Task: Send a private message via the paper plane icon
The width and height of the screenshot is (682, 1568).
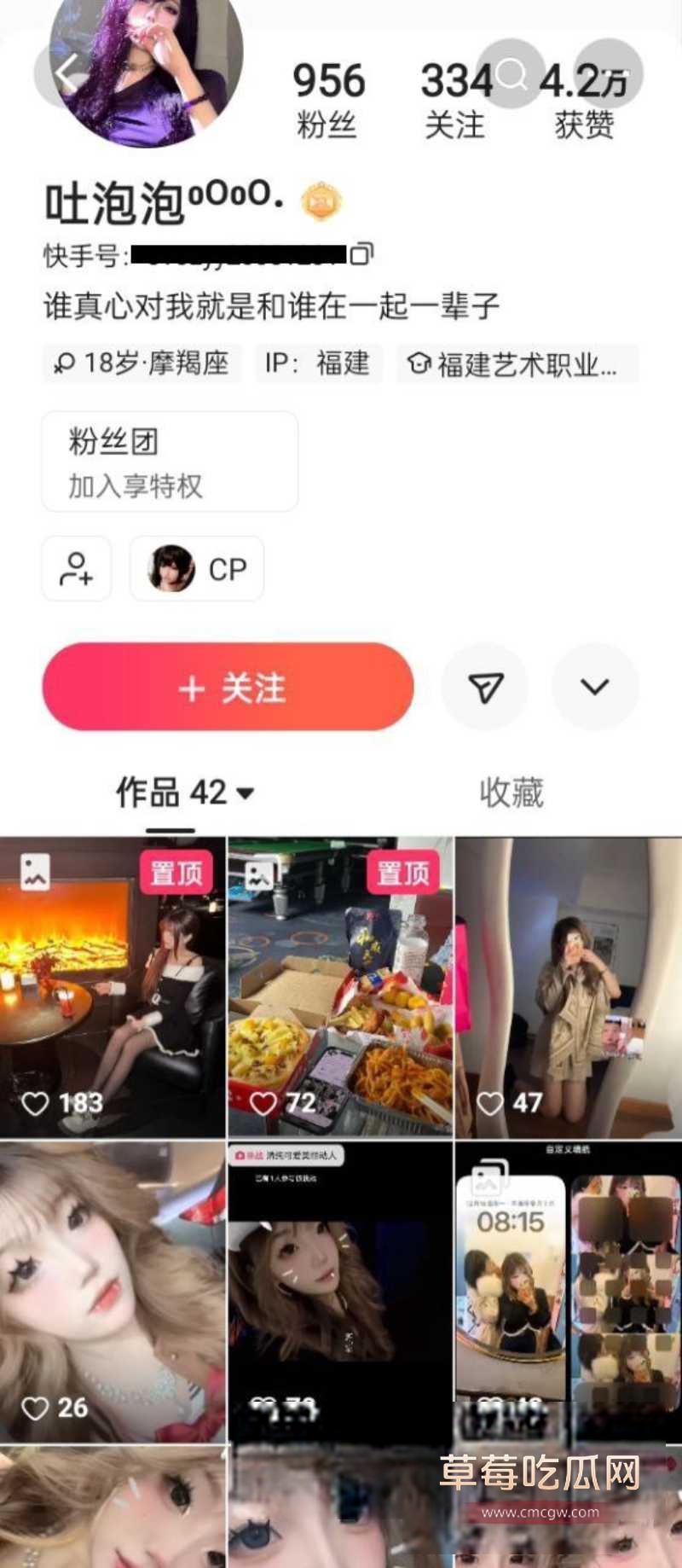Action: click(485, 688)
